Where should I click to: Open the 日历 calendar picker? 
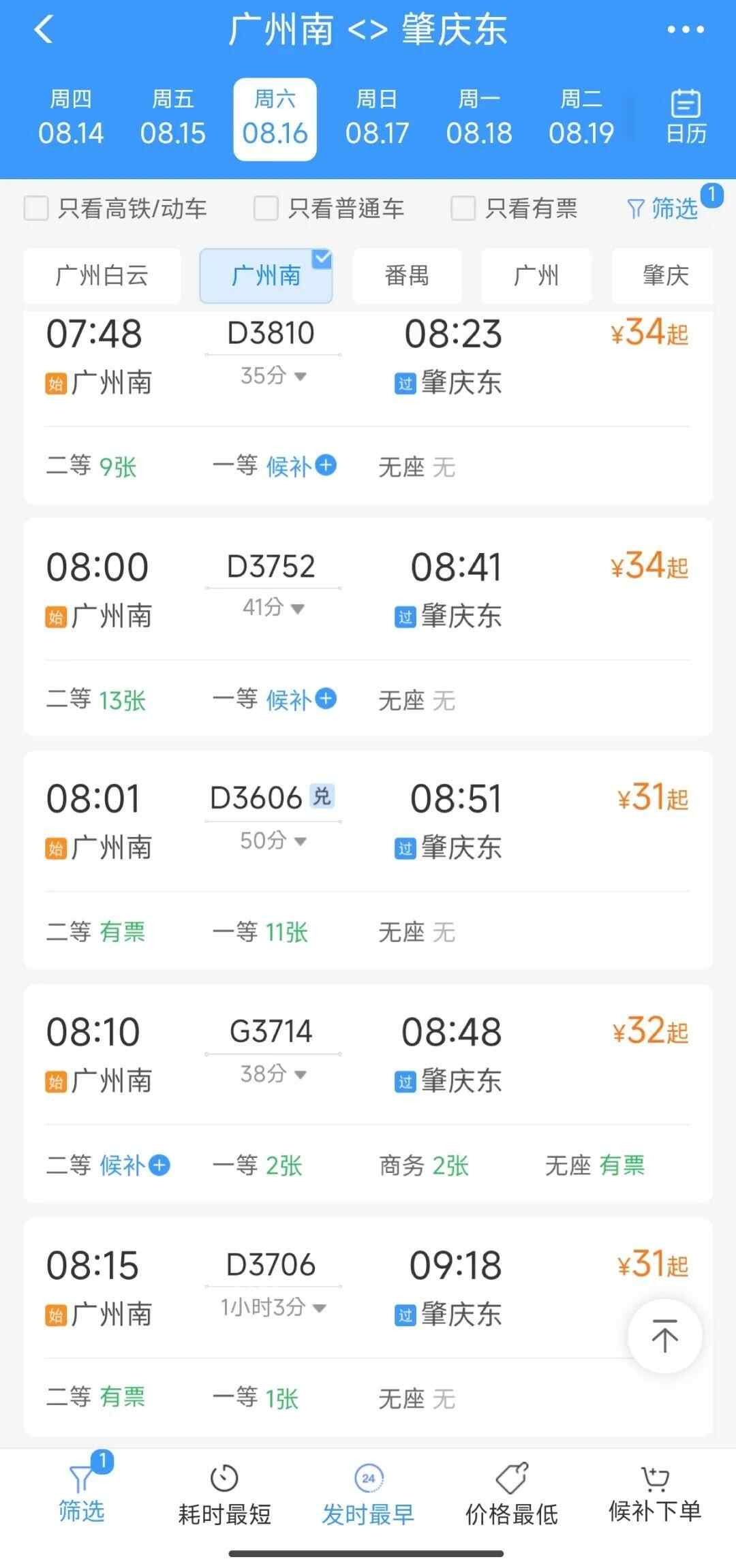point(686,117)
